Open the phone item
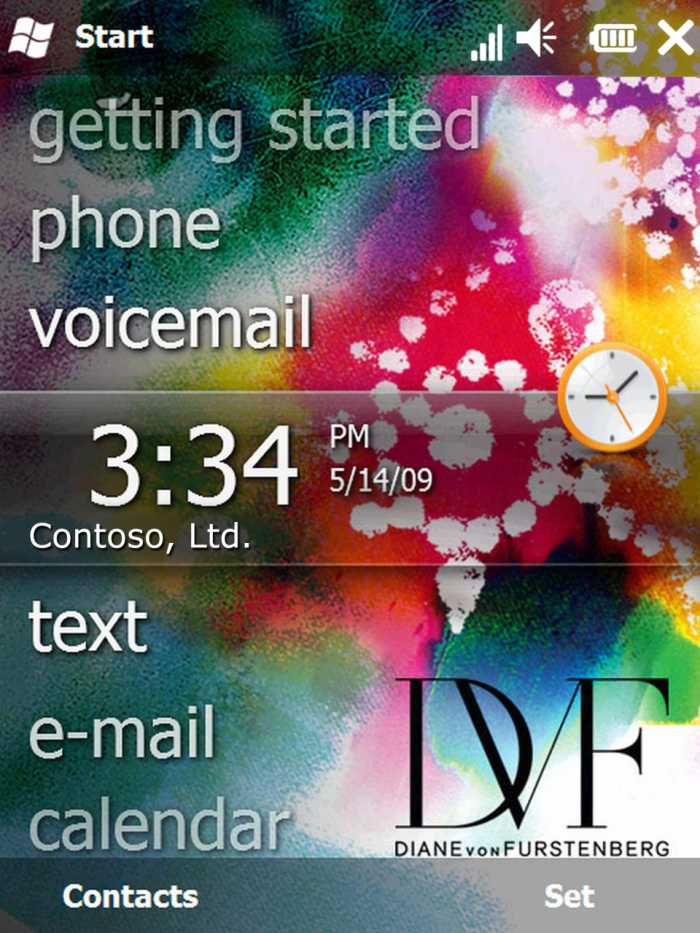Viewport: 700px width, 933px height. tap(125, 225)
